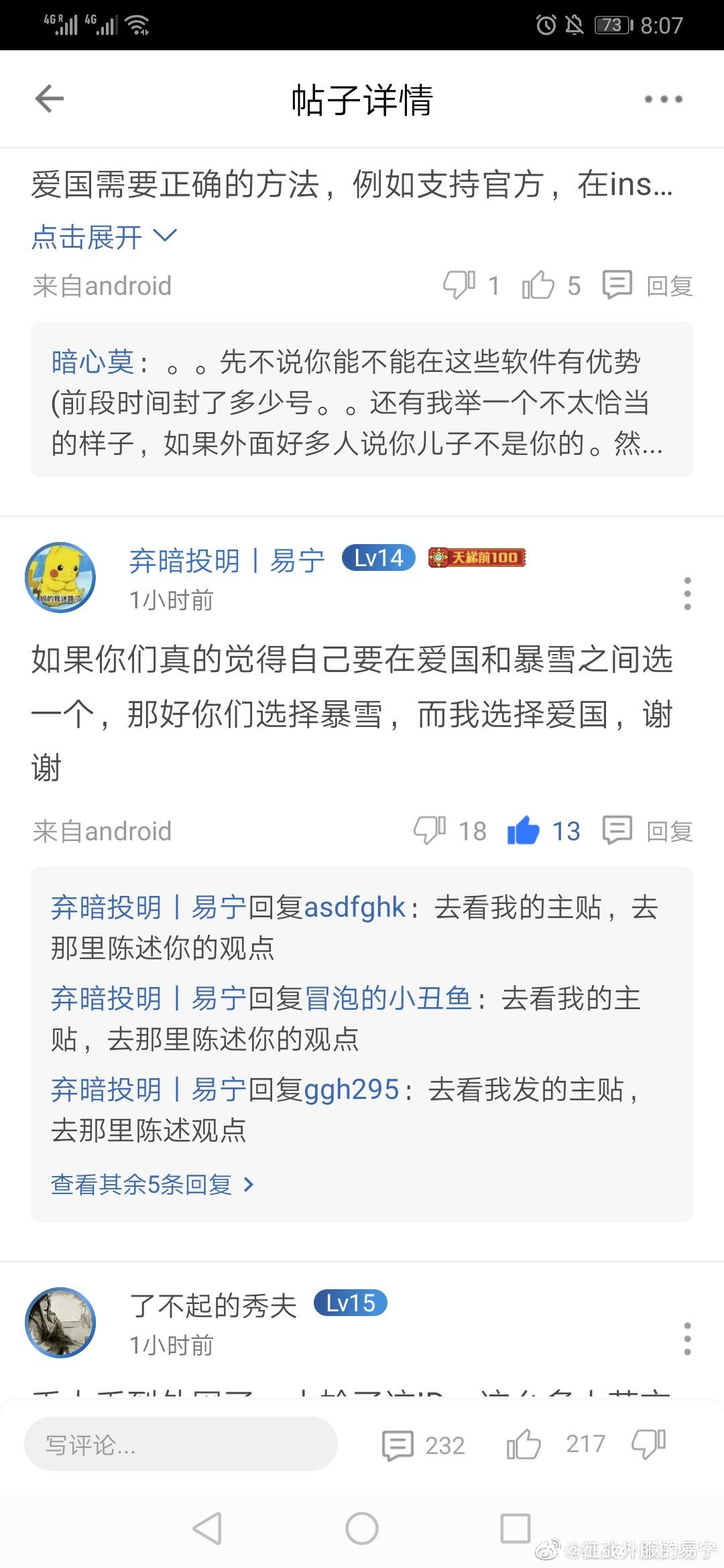Open the avatar of 了不起的秀夫
This screenshot has height=1568, width=724.
tap(60, 1323)
